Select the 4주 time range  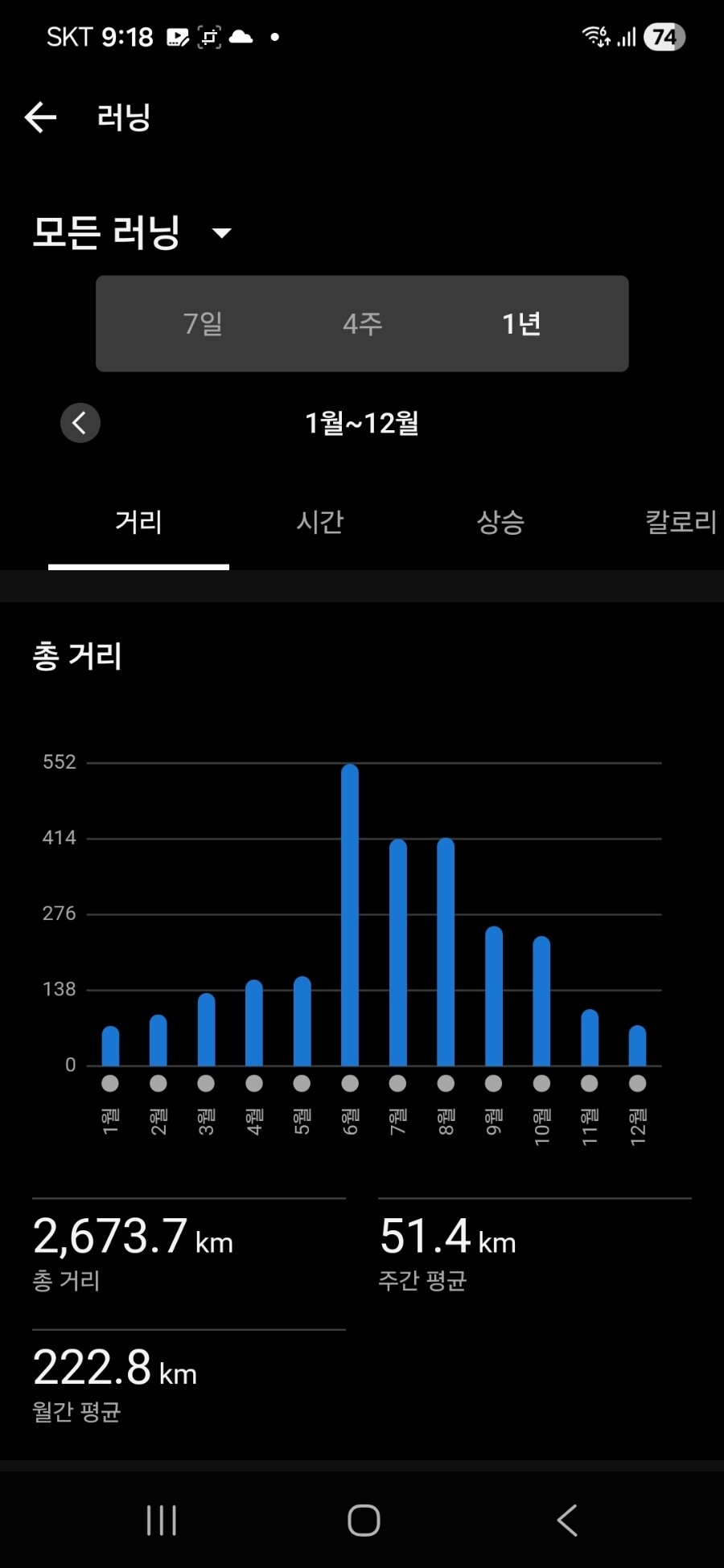coord(362,324)
